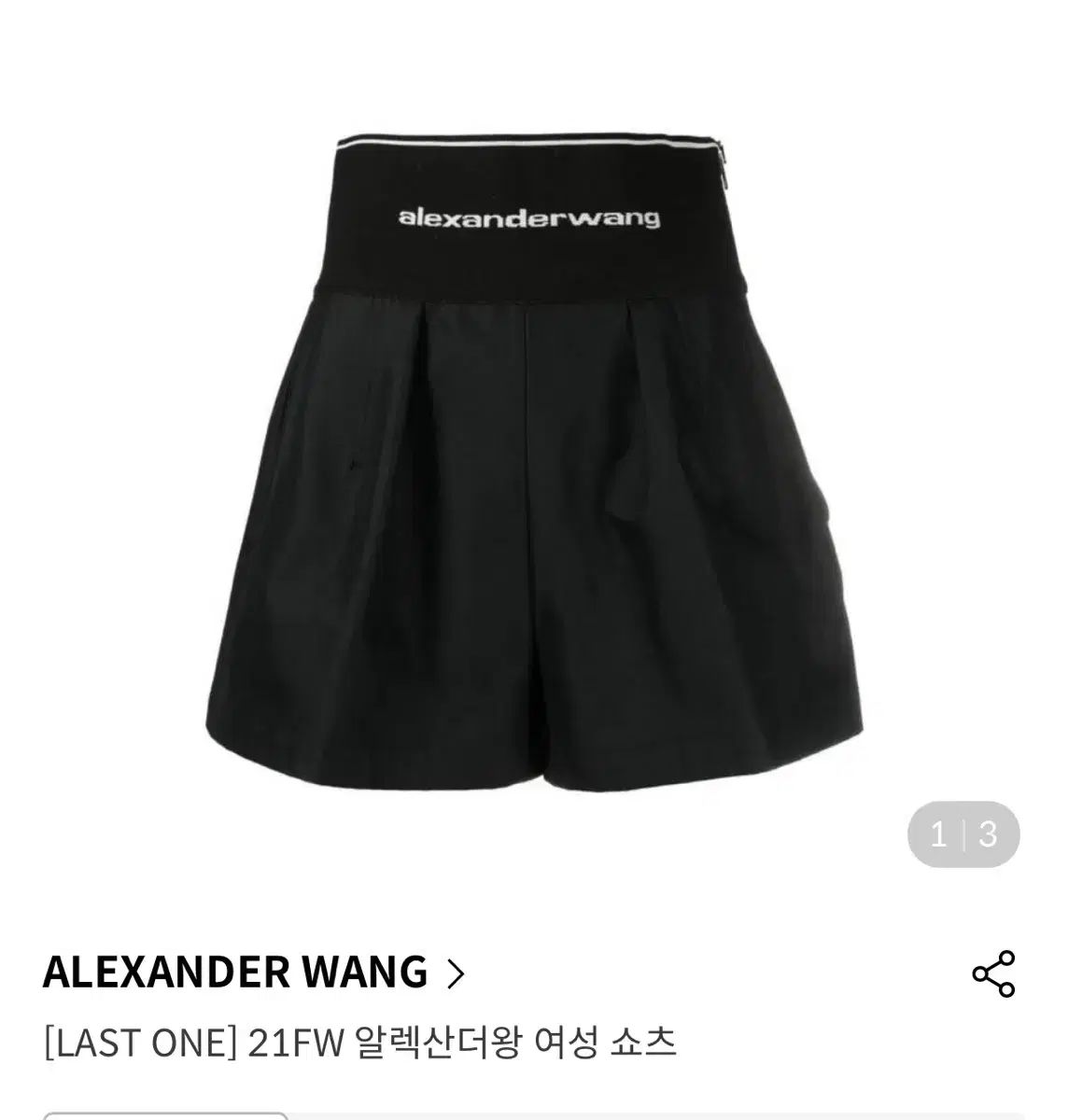Image resolution: width=1068 pixels, height=1120 pixels.
Task: Open the shorts product image
Action: [530, 467]
